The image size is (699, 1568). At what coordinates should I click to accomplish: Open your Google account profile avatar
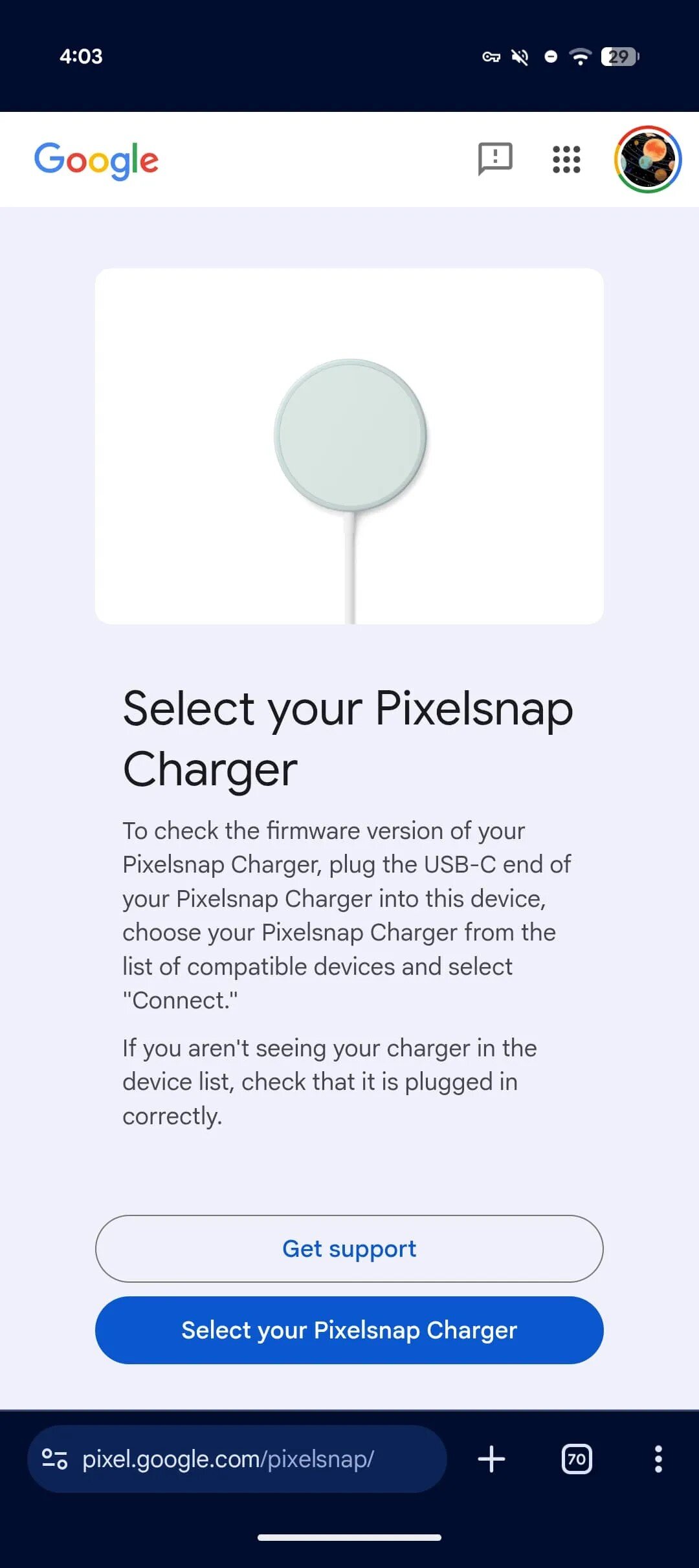click(x=650, y=159)
